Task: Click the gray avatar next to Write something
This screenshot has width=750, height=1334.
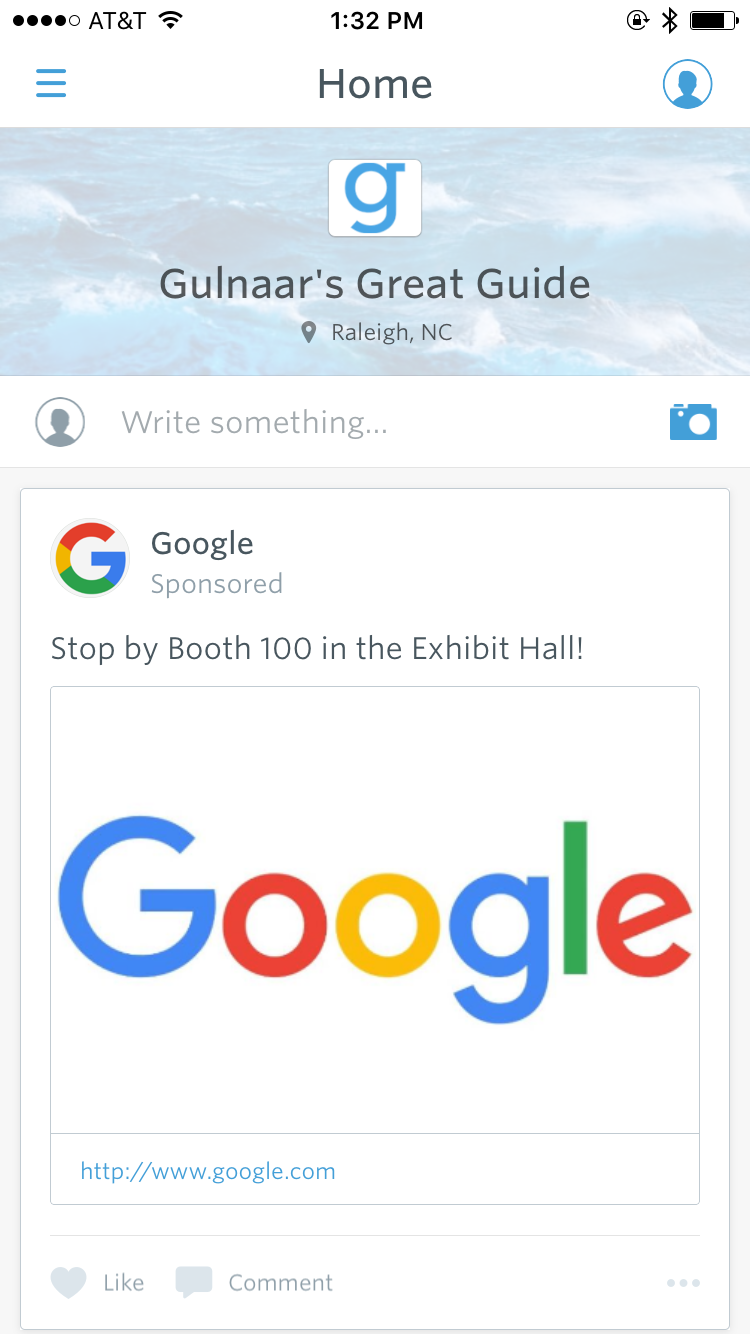Action: [x=60, y=421]
